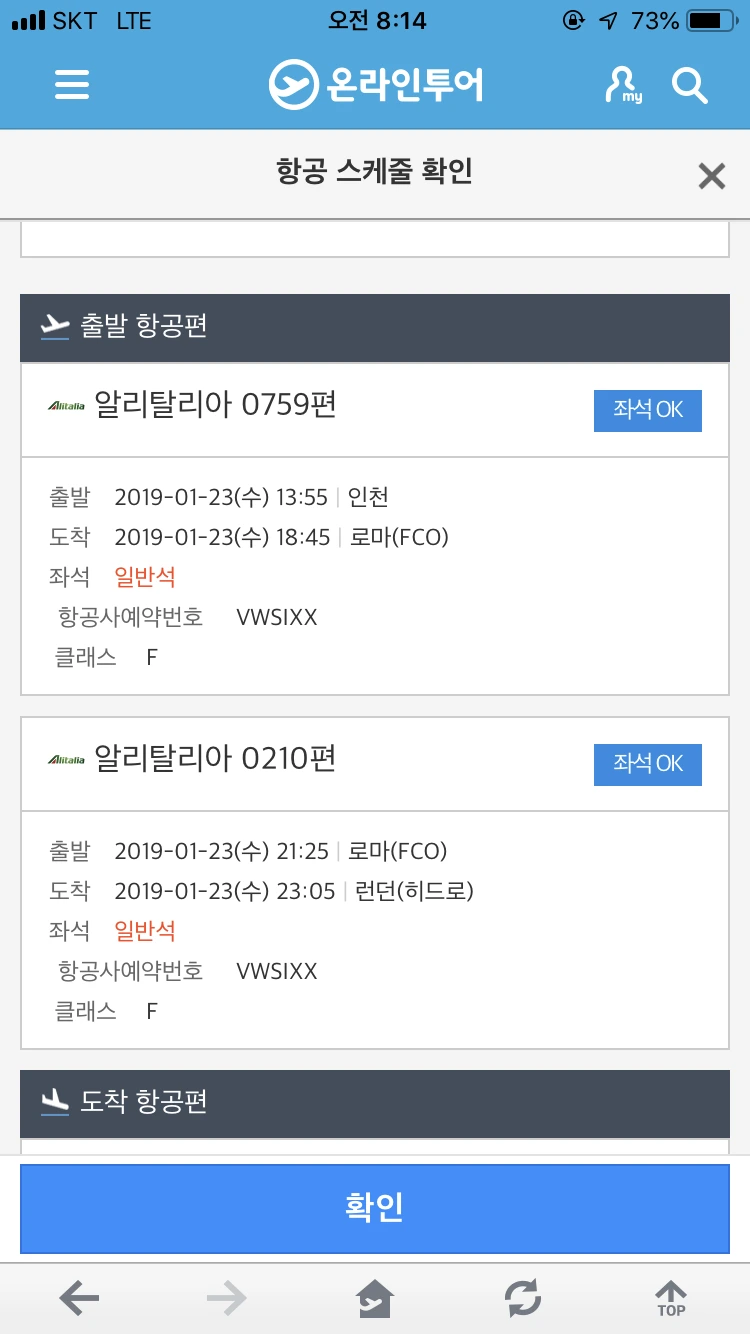Tap the home icon in the bottom bar
Viewport: 750px width, 1334px height.
tap(374, 1298)
